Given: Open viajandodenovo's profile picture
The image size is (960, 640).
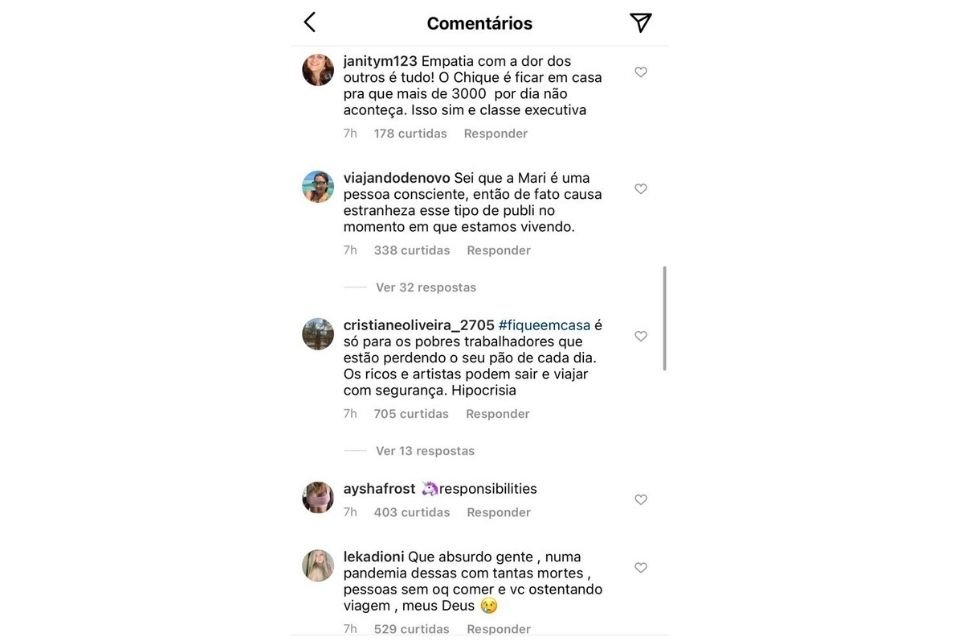Looking at the screenshot, I should 318,187.
